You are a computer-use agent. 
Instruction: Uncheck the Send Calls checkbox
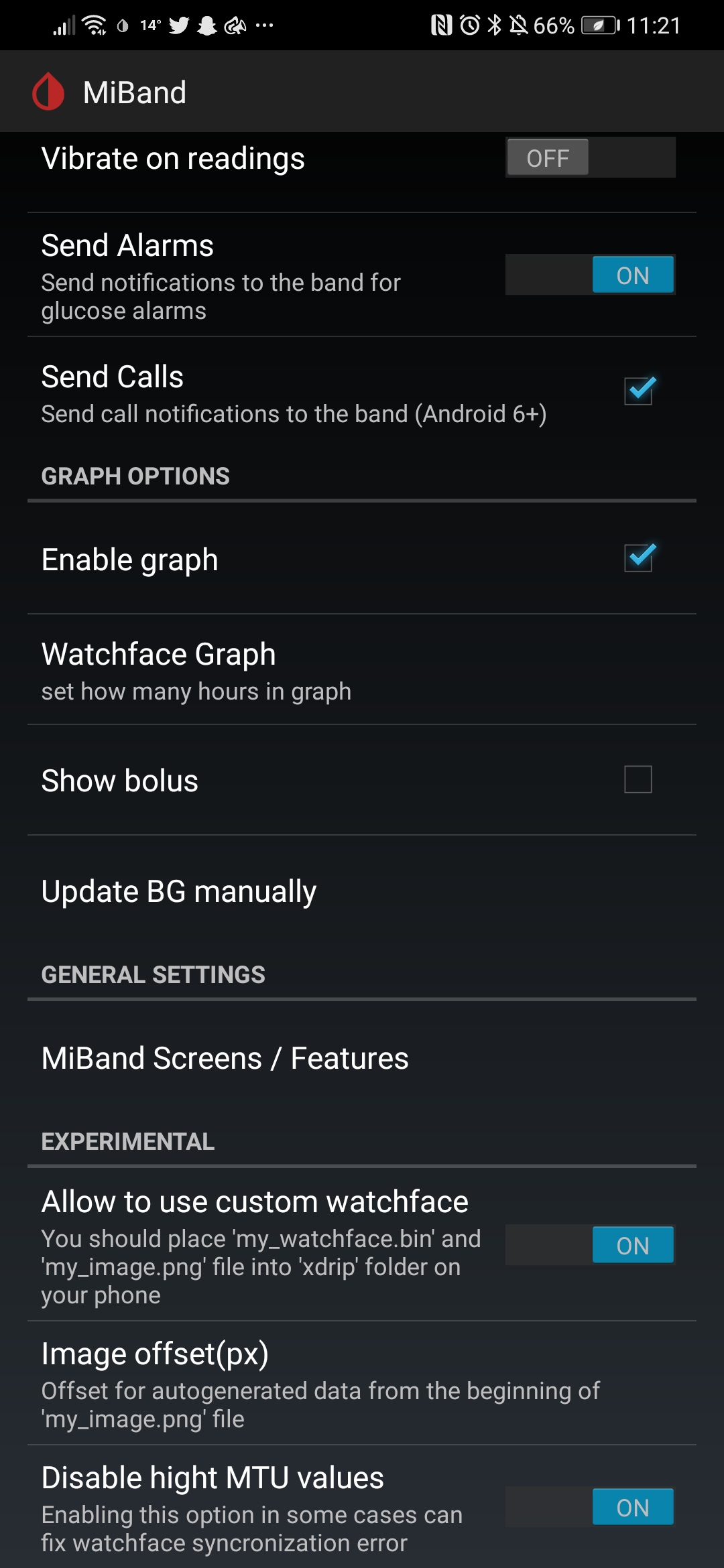coord(638,391)
